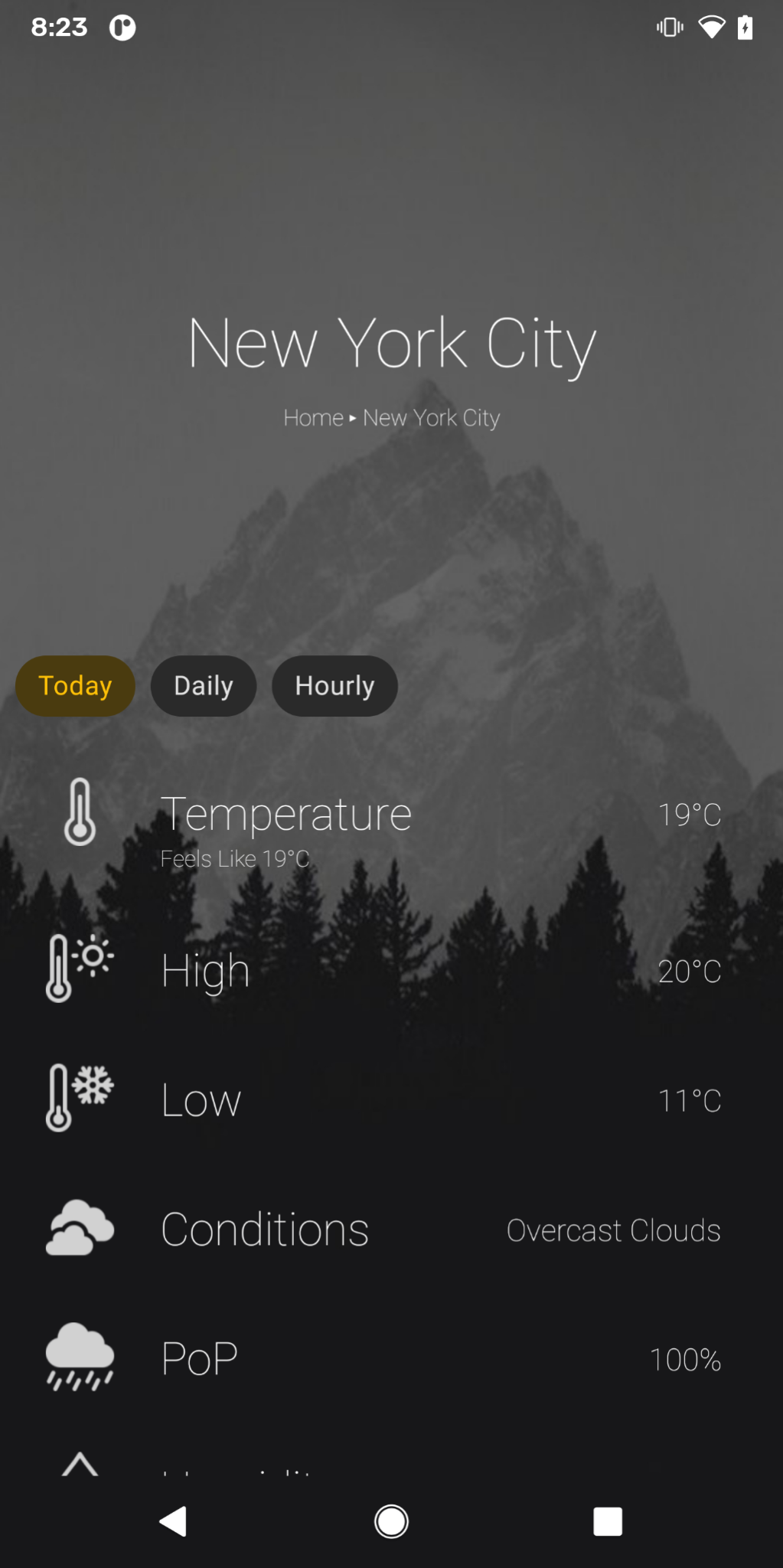Screen dimensions: 783x1568
Task: Tap the 100% PoP value
Action: 685,1359
